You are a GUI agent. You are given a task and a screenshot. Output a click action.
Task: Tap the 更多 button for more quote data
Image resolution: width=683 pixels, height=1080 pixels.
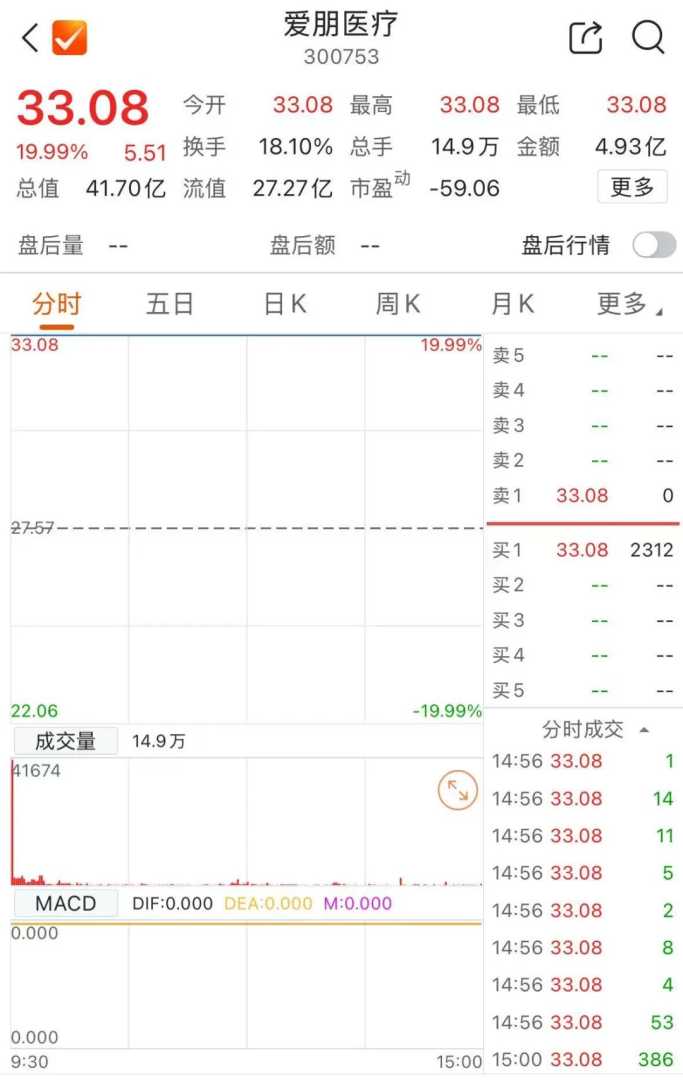click(632, 186)
